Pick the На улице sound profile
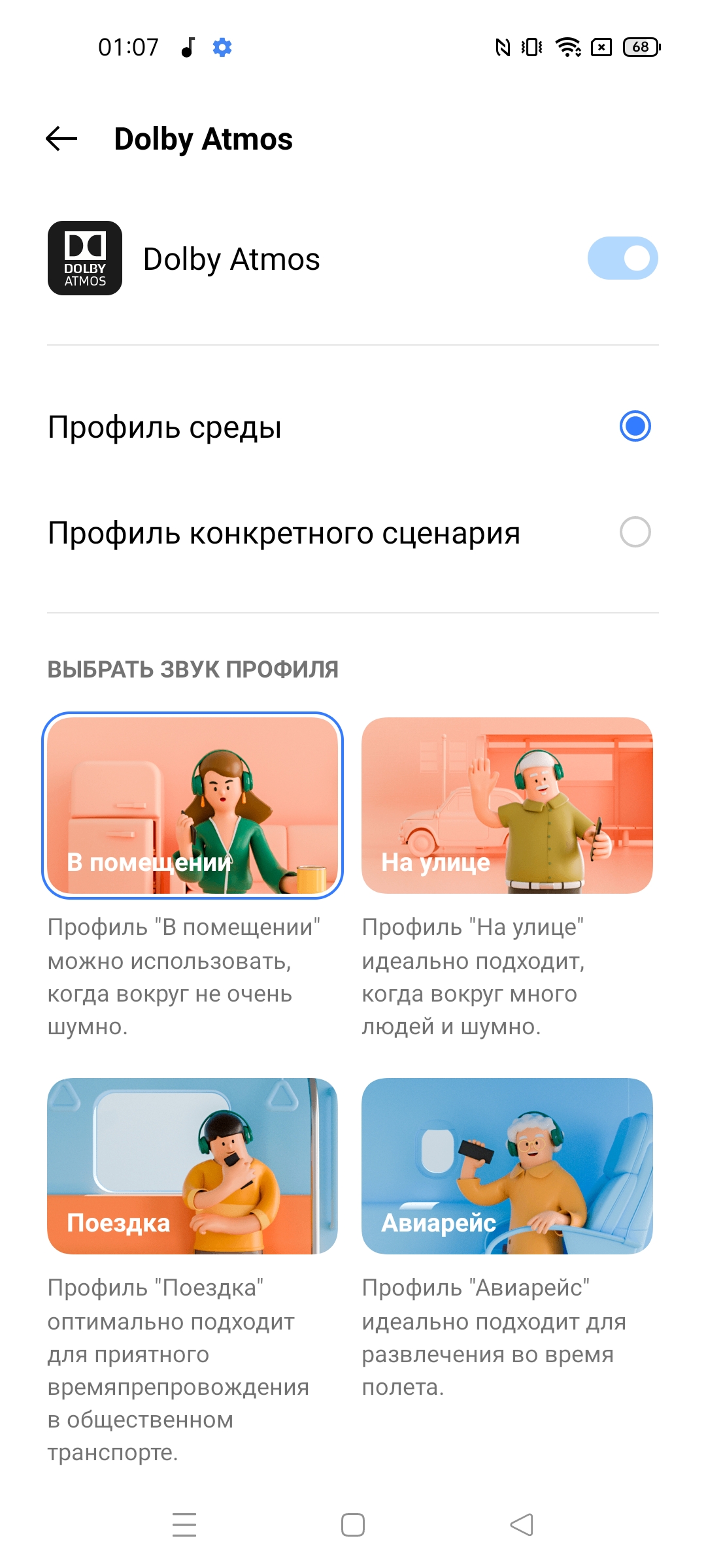The height and width of the screenshot is (1568, 706). (507, 806)
